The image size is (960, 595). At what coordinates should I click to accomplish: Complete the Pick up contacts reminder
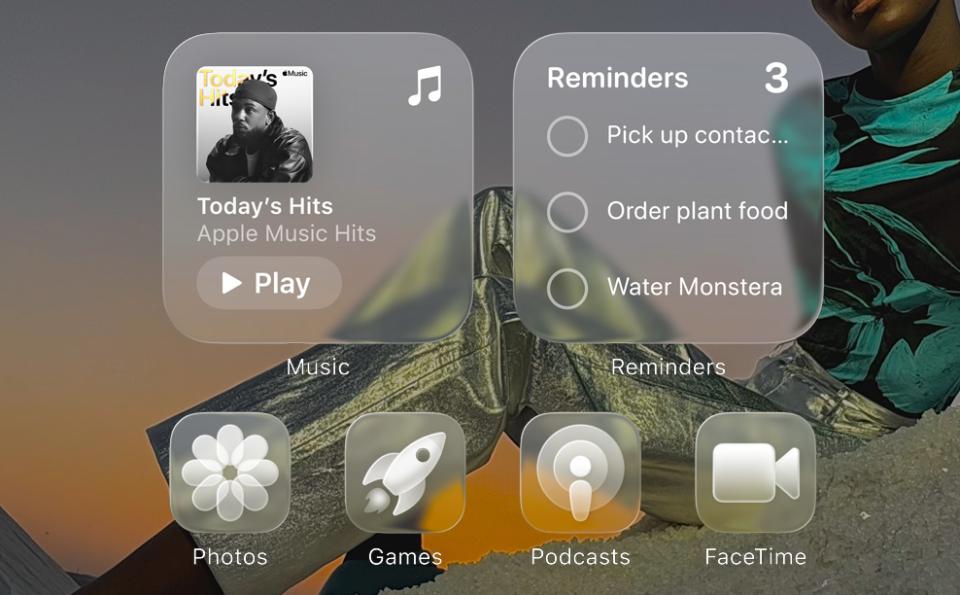tap(567, 136)
